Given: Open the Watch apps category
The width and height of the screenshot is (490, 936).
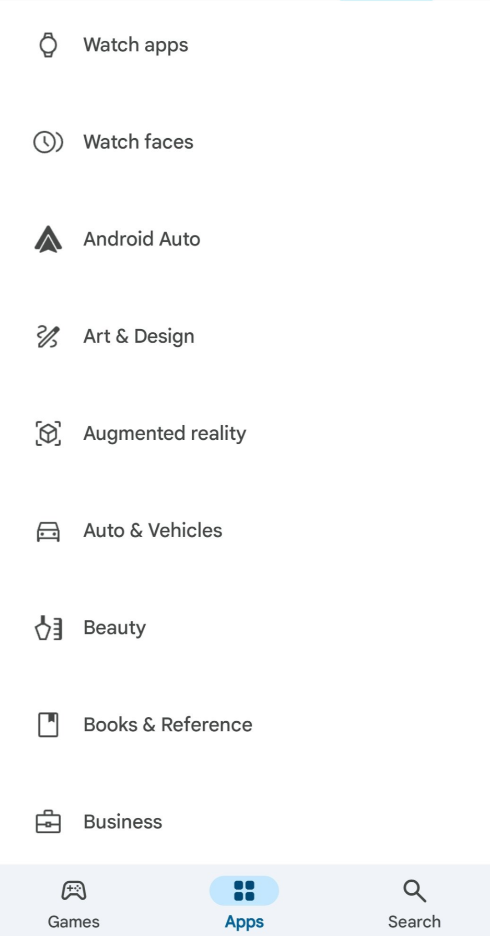Looking at the screenshot, I should pyautogui.click(x=245, y=45).
